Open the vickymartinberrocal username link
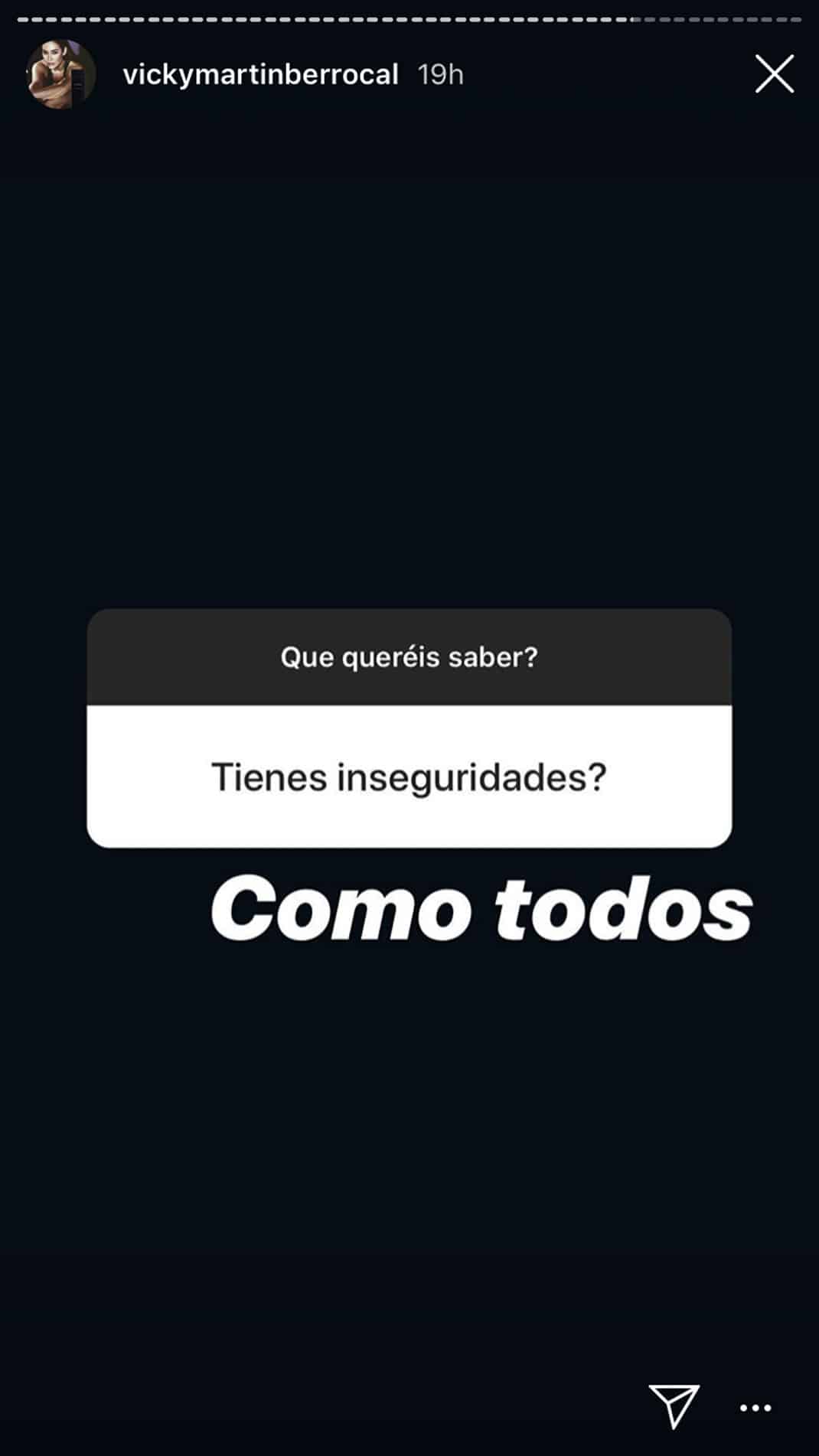Screen dimensions: 819x1456 click(260, 74)
